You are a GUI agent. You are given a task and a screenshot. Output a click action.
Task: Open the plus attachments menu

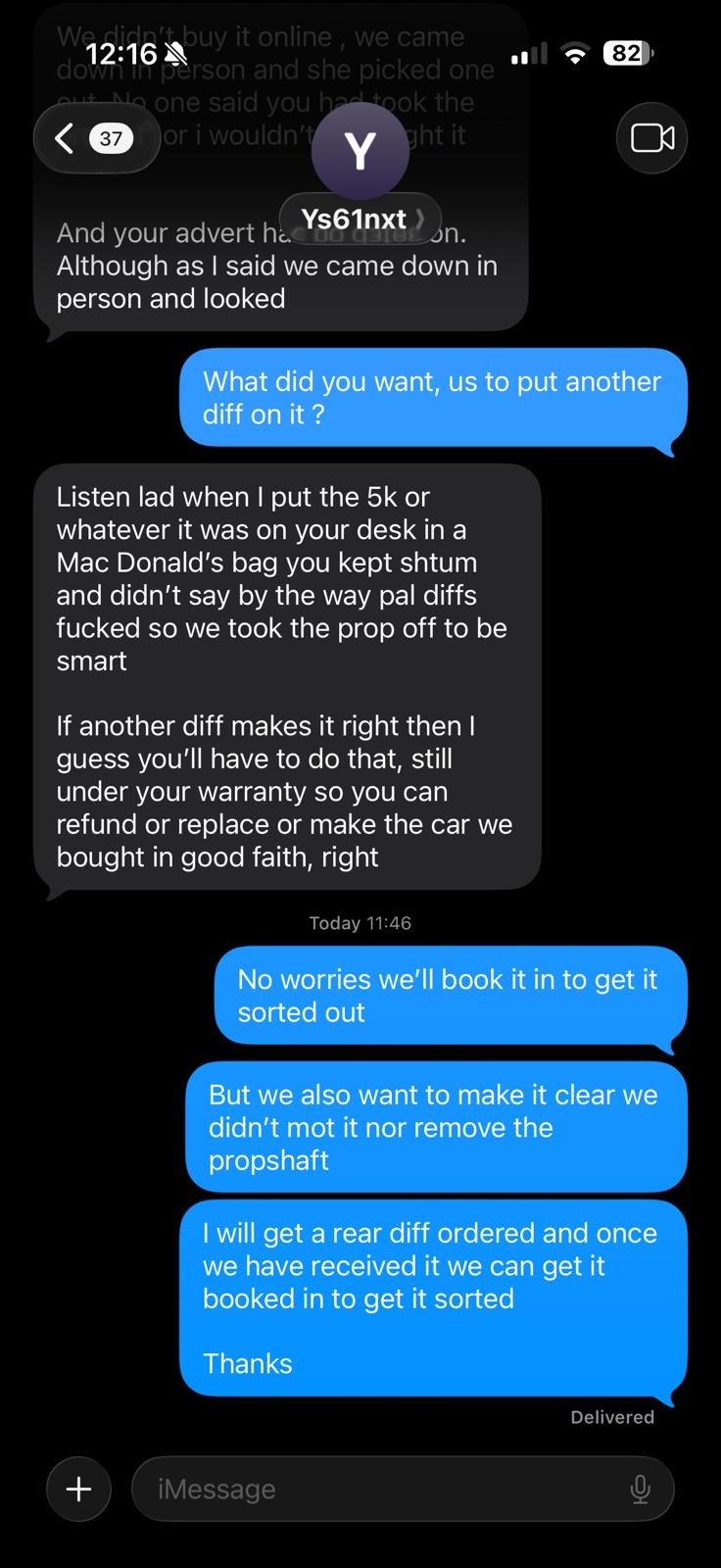tap(78, 1489)
